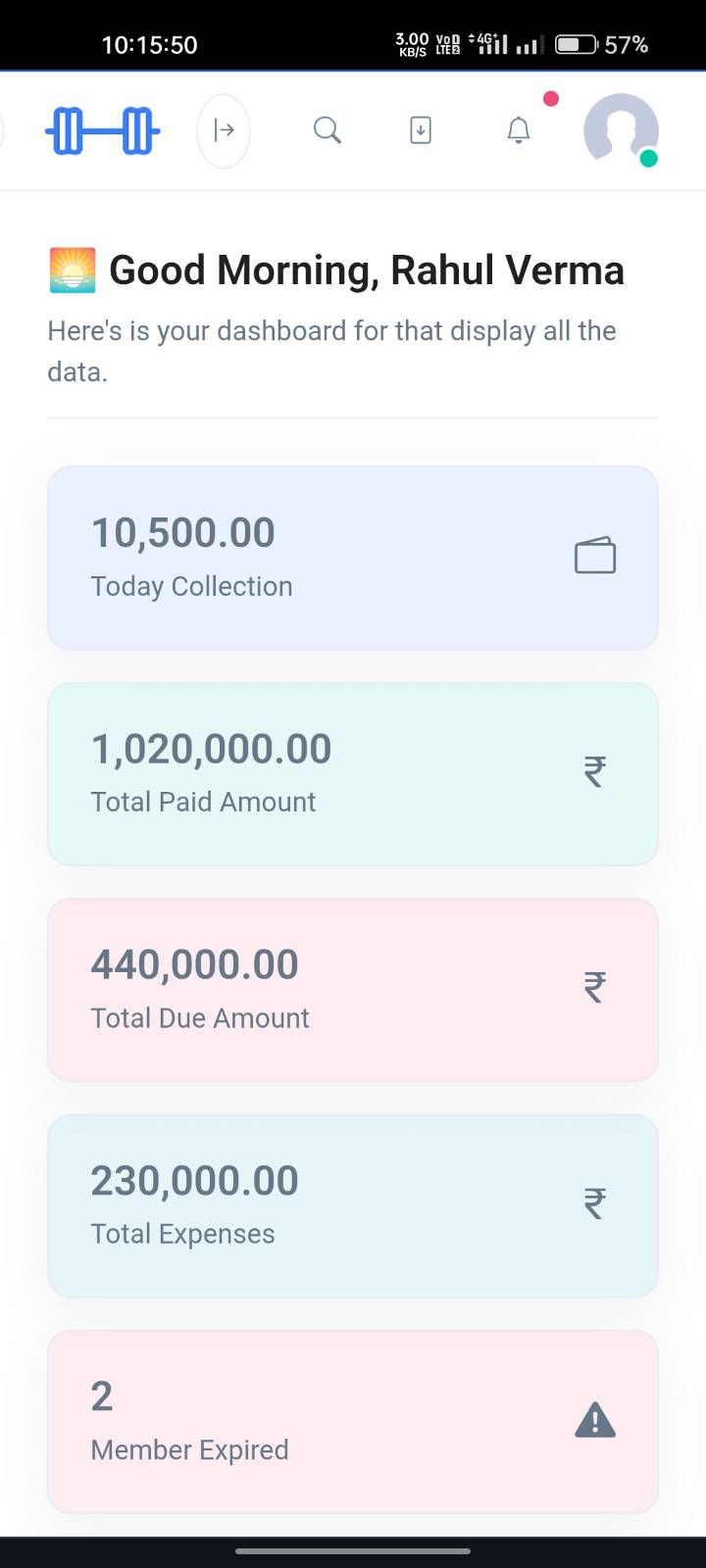Open the Total Paid Amount card
The width and height of the screenshot is (706, 1568).
click(x=353, y=773)
